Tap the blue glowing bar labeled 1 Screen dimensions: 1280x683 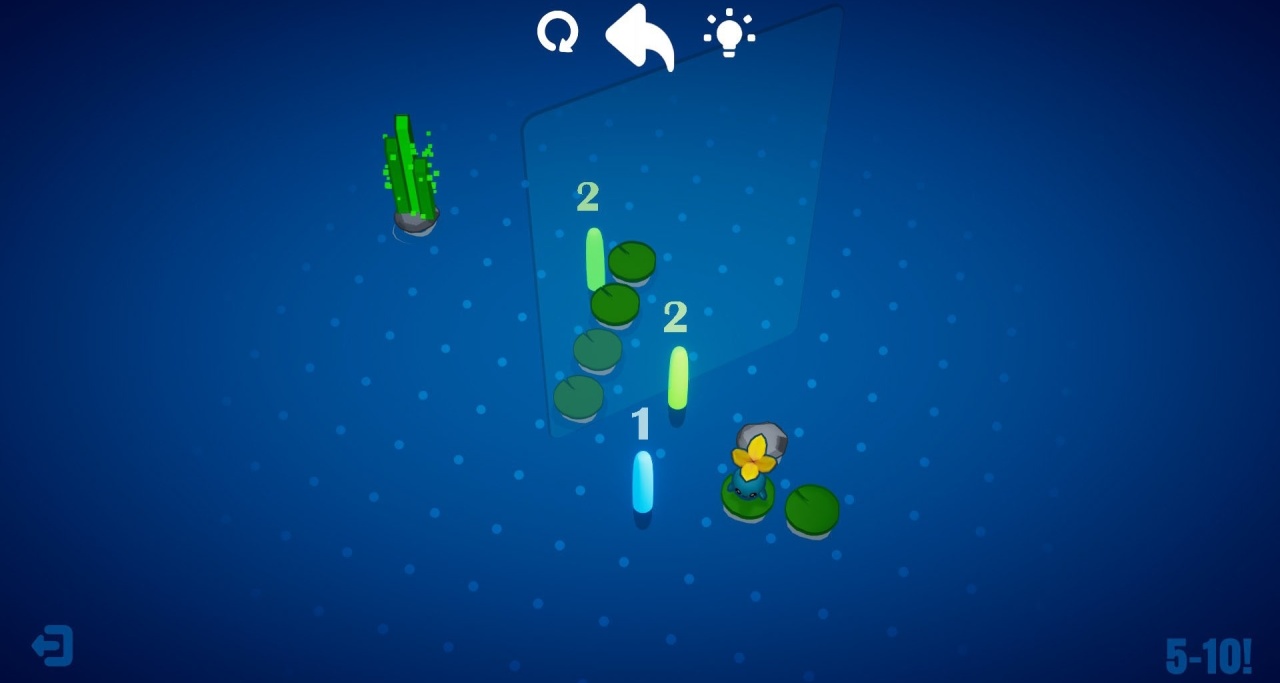(x=642, y=482)
